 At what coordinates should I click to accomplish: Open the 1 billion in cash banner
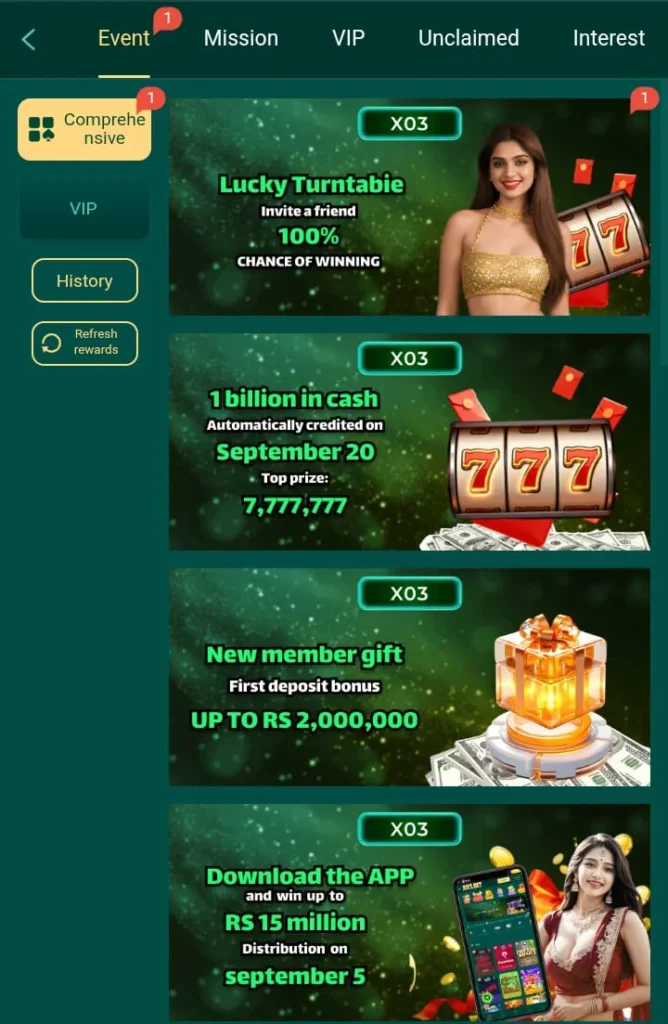(409, 442)
